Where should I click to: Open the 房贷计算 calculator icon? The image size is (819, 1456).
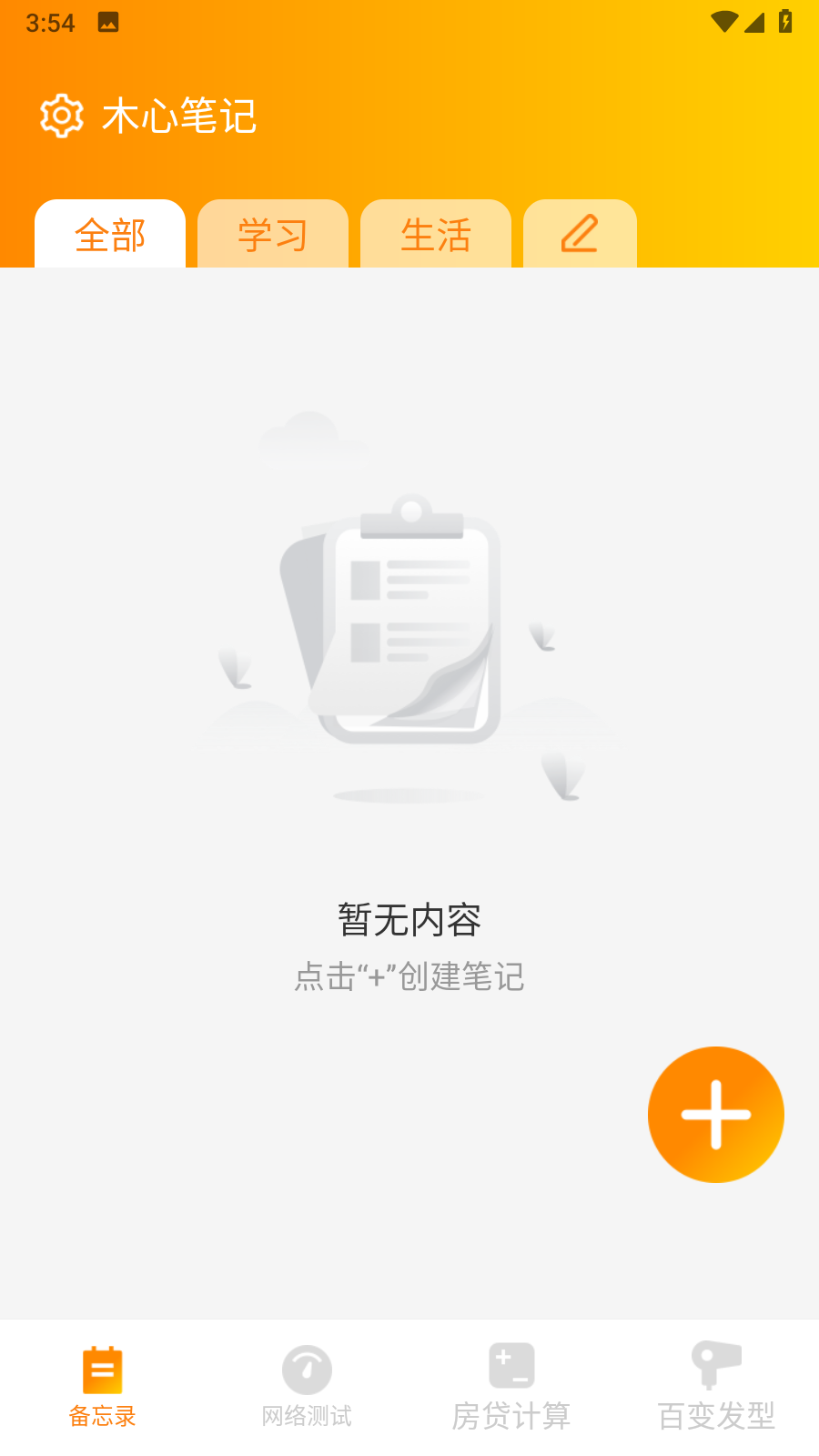(511, 1365)
